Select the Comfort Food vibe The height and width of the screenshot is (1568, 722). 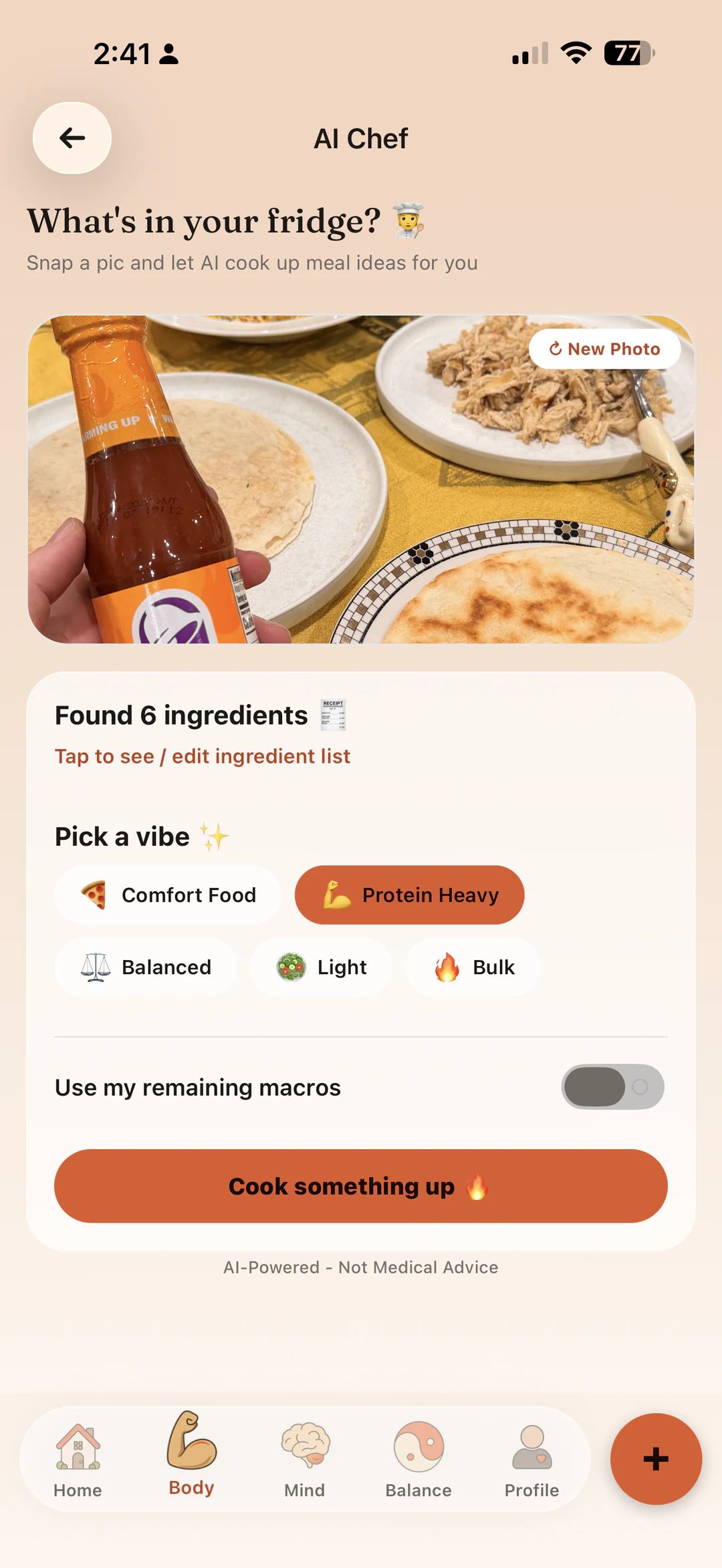click(x=168, y=895)
